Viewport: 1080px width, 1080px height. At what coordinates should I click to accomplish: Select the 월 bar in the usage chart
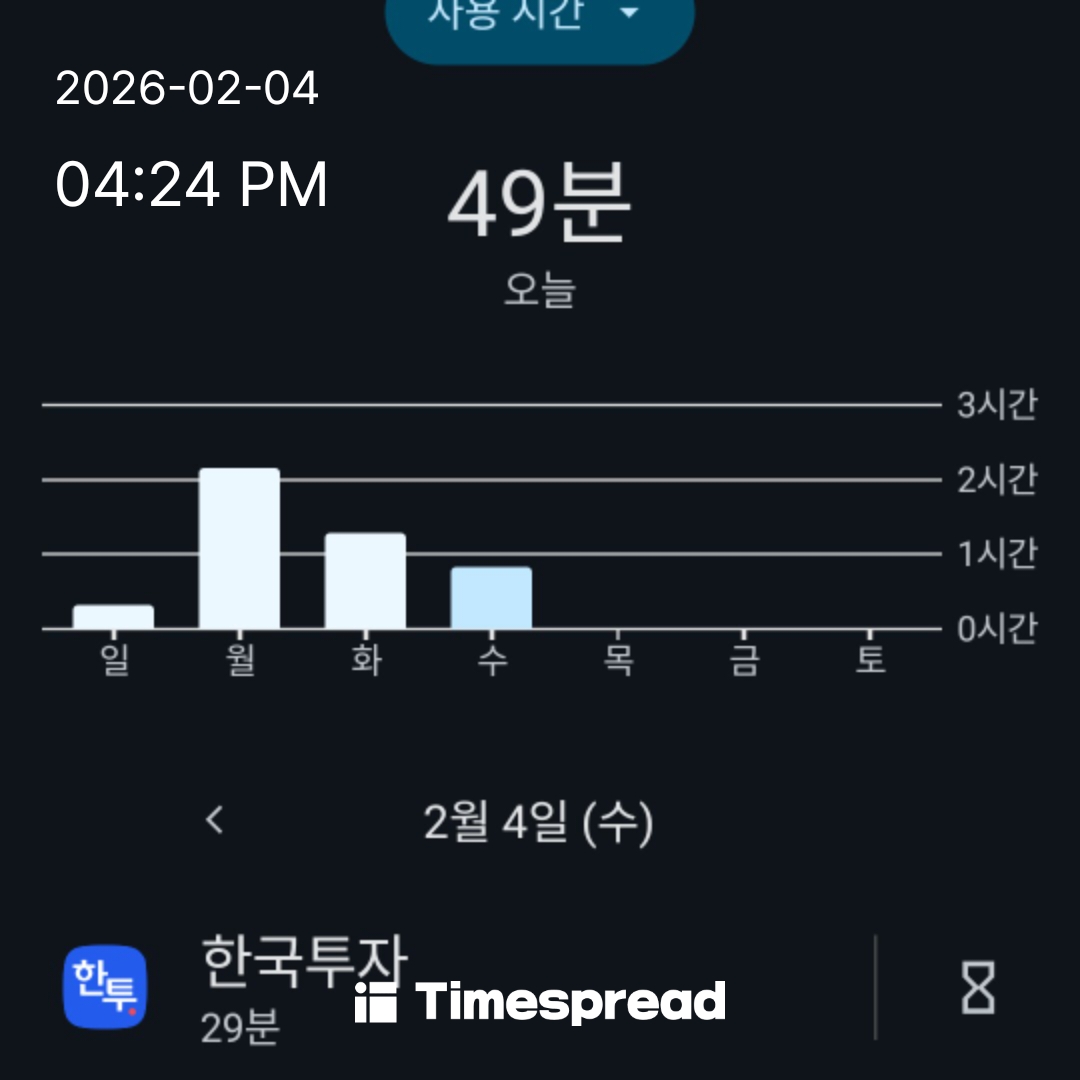[x=239, y=548]
